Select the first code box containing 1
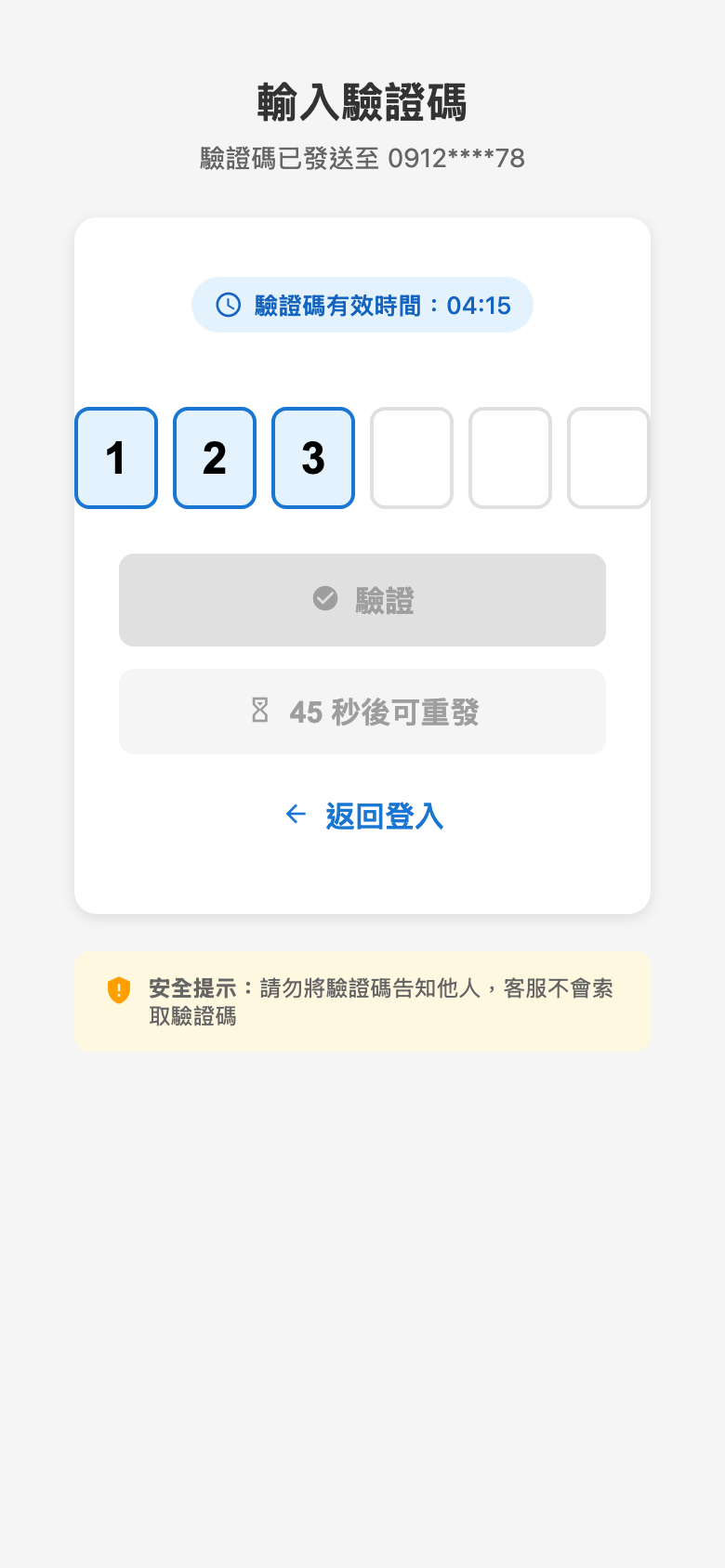This screenshot has width=725, height=1568. [116, 457]
